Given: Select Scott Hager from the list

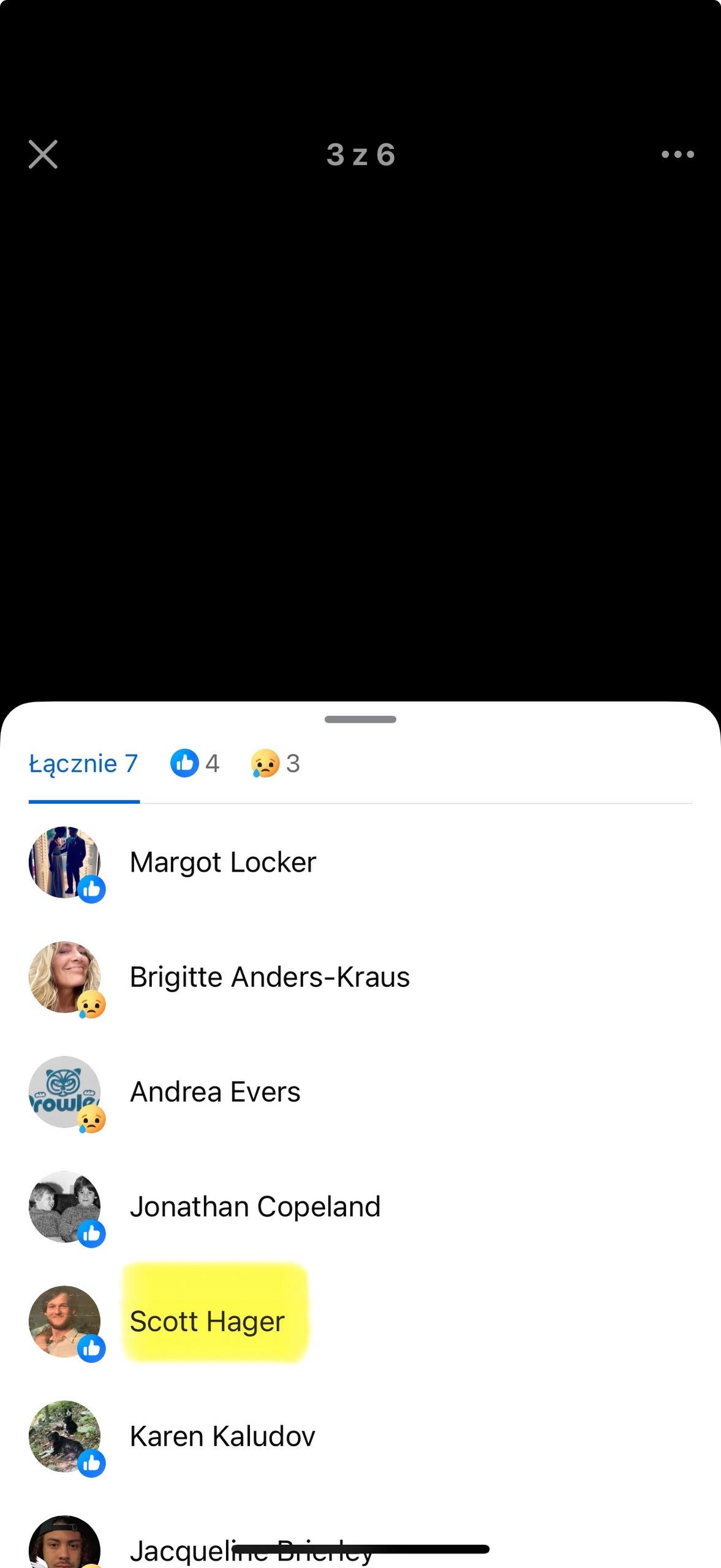Looking at the screenshot, I should pyautogui.click(x=207, y=1321).
